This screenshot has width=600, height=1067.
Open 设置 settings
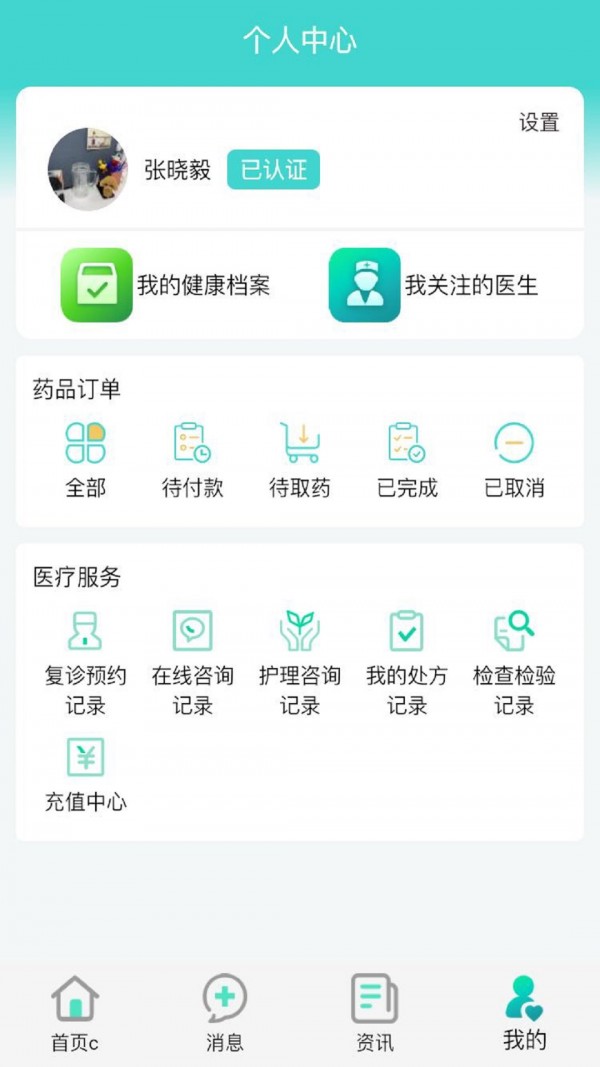pos(539,123)
